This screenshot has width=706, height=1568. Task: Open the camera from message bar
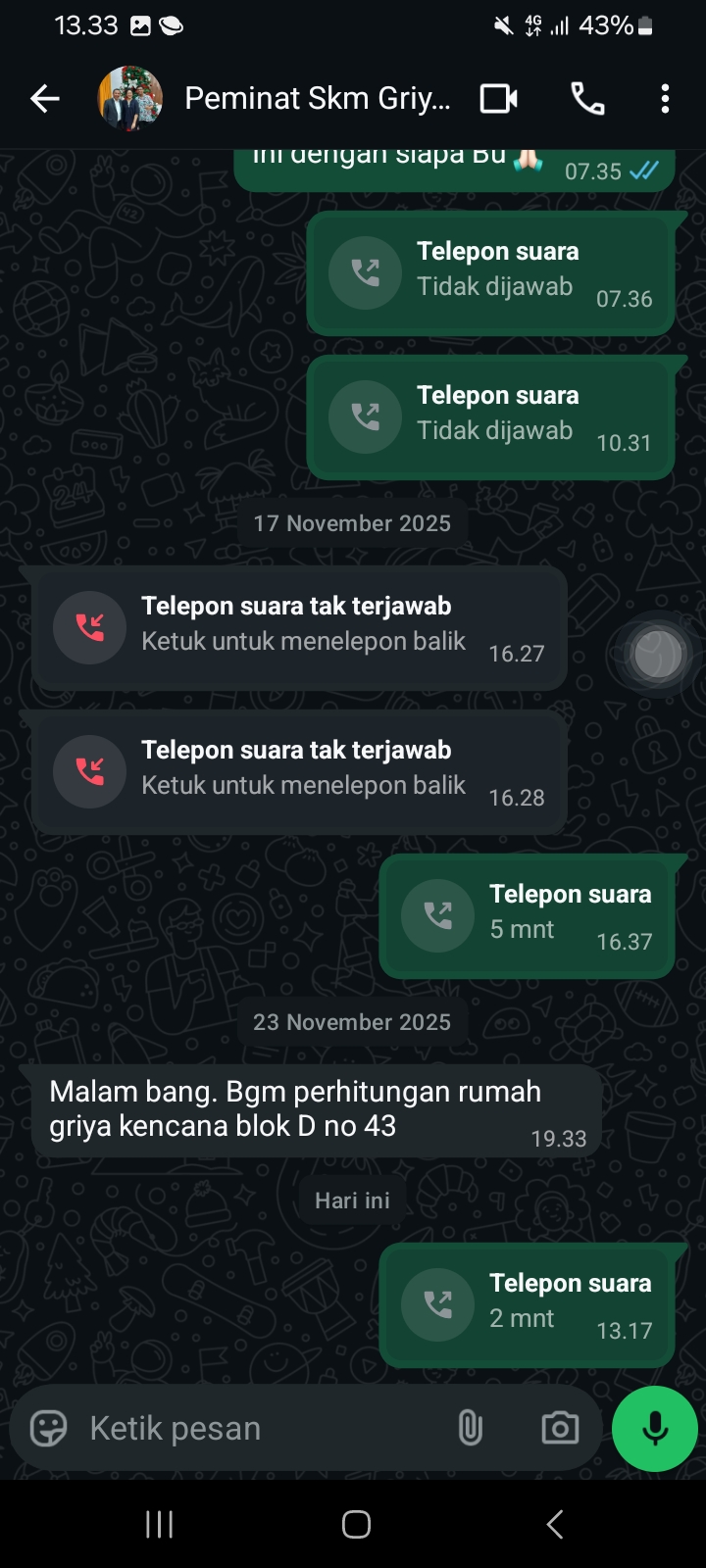(560, 1428)
